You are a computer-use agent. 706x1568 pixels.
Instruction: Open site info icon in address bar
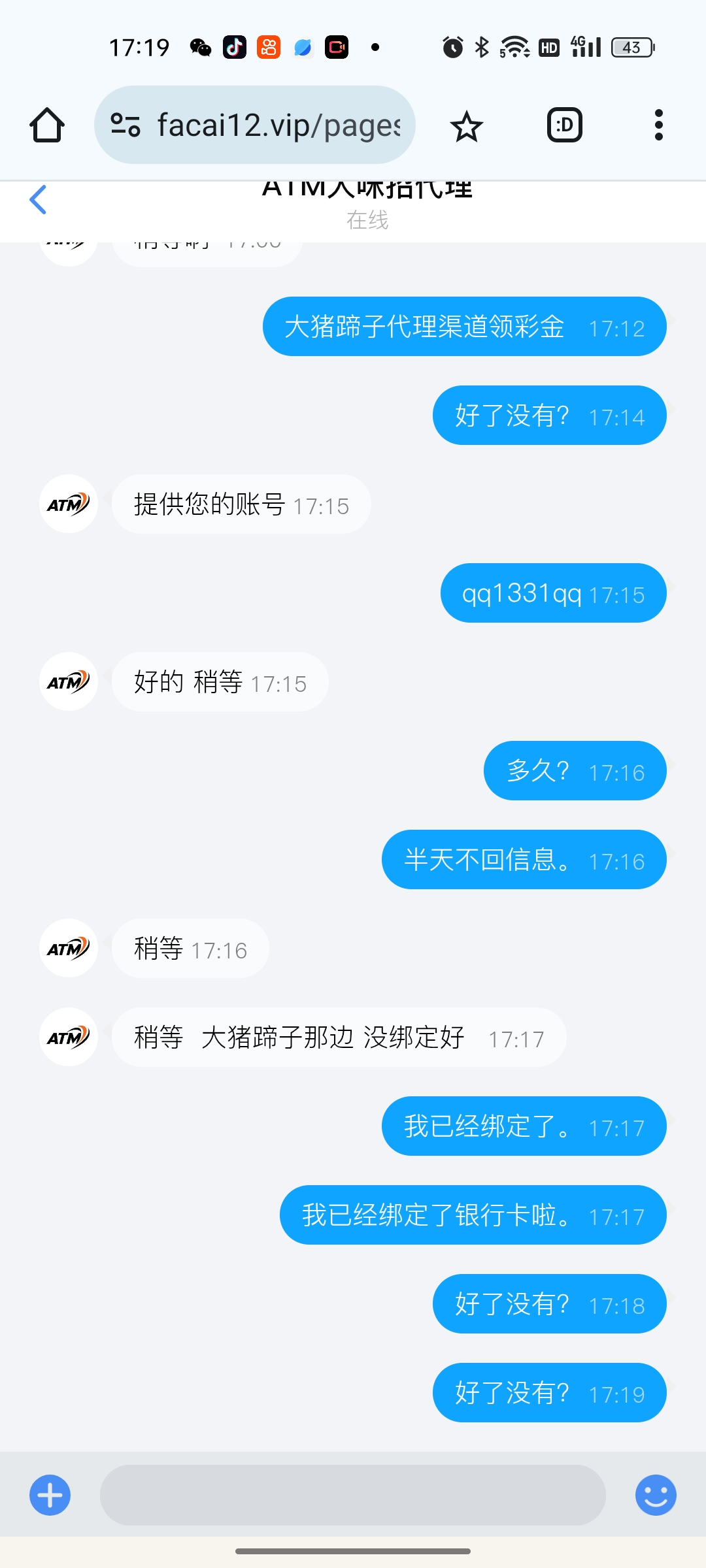pos(126,125)
